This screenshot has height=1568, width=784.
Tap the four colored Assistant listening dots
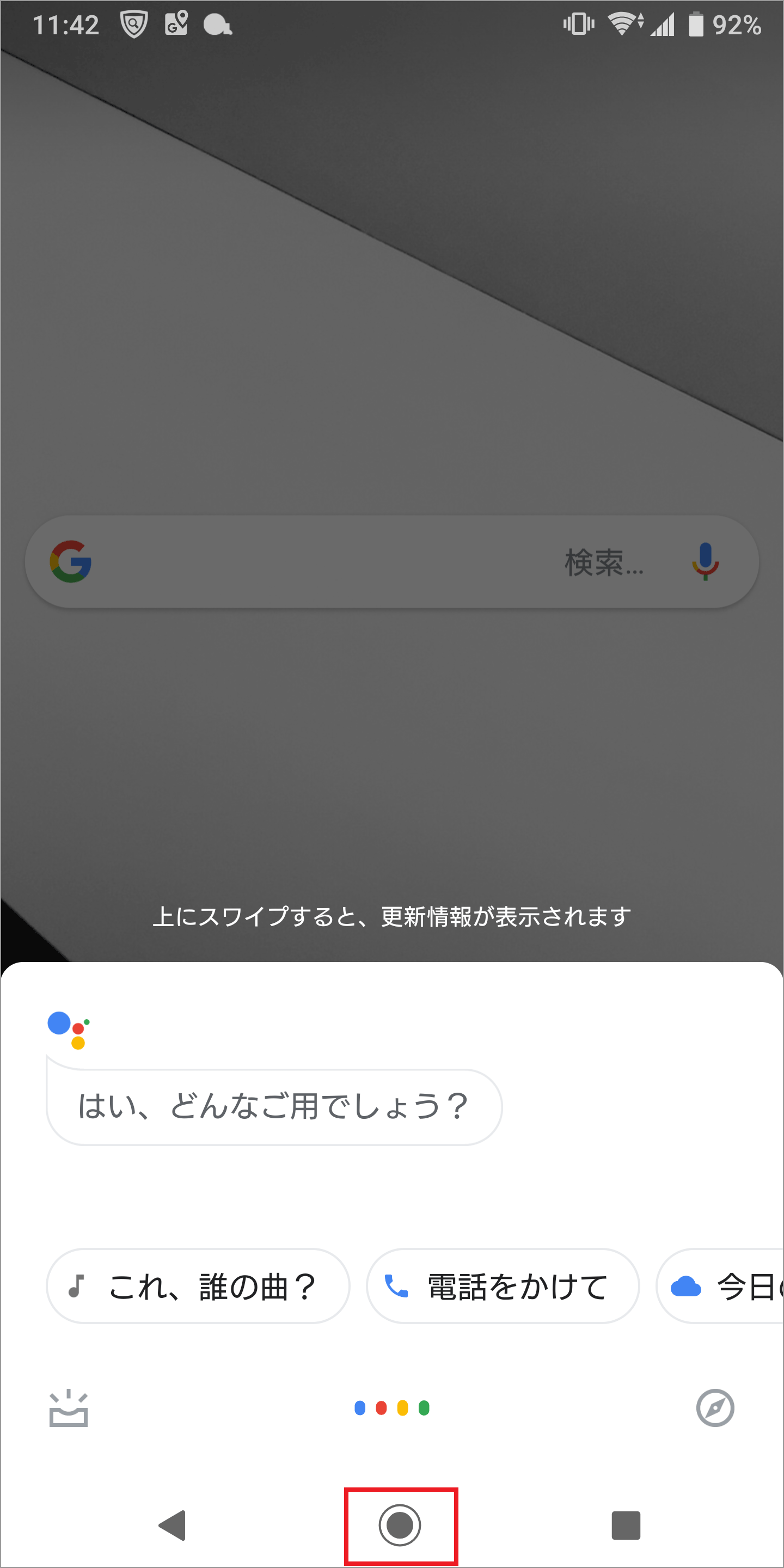(392, 1408)
